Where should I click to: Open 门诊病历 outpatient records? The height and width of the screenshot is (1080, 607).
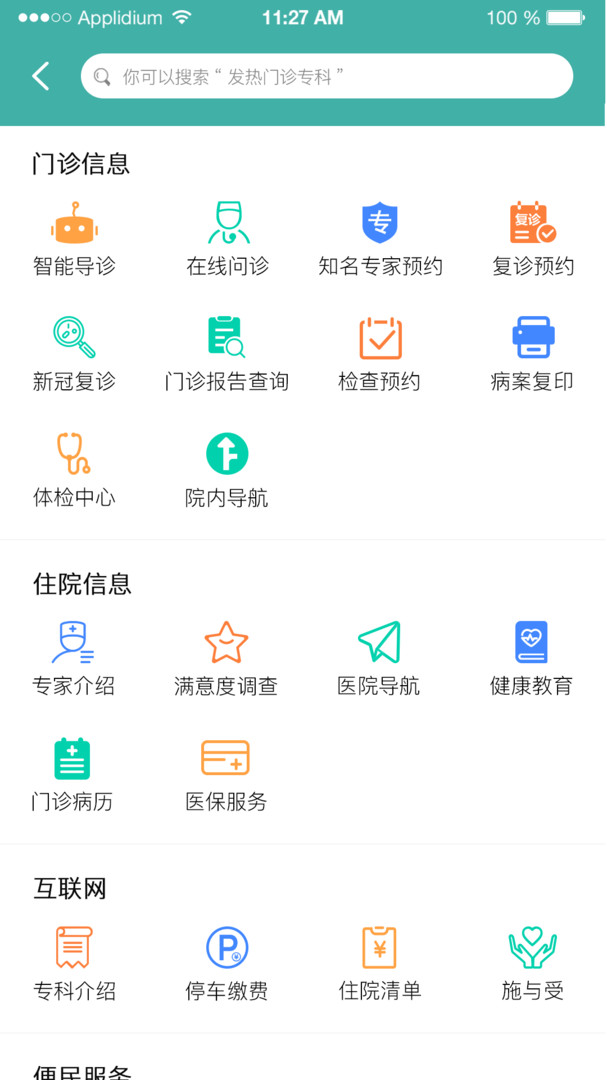[x=72, y=773]
